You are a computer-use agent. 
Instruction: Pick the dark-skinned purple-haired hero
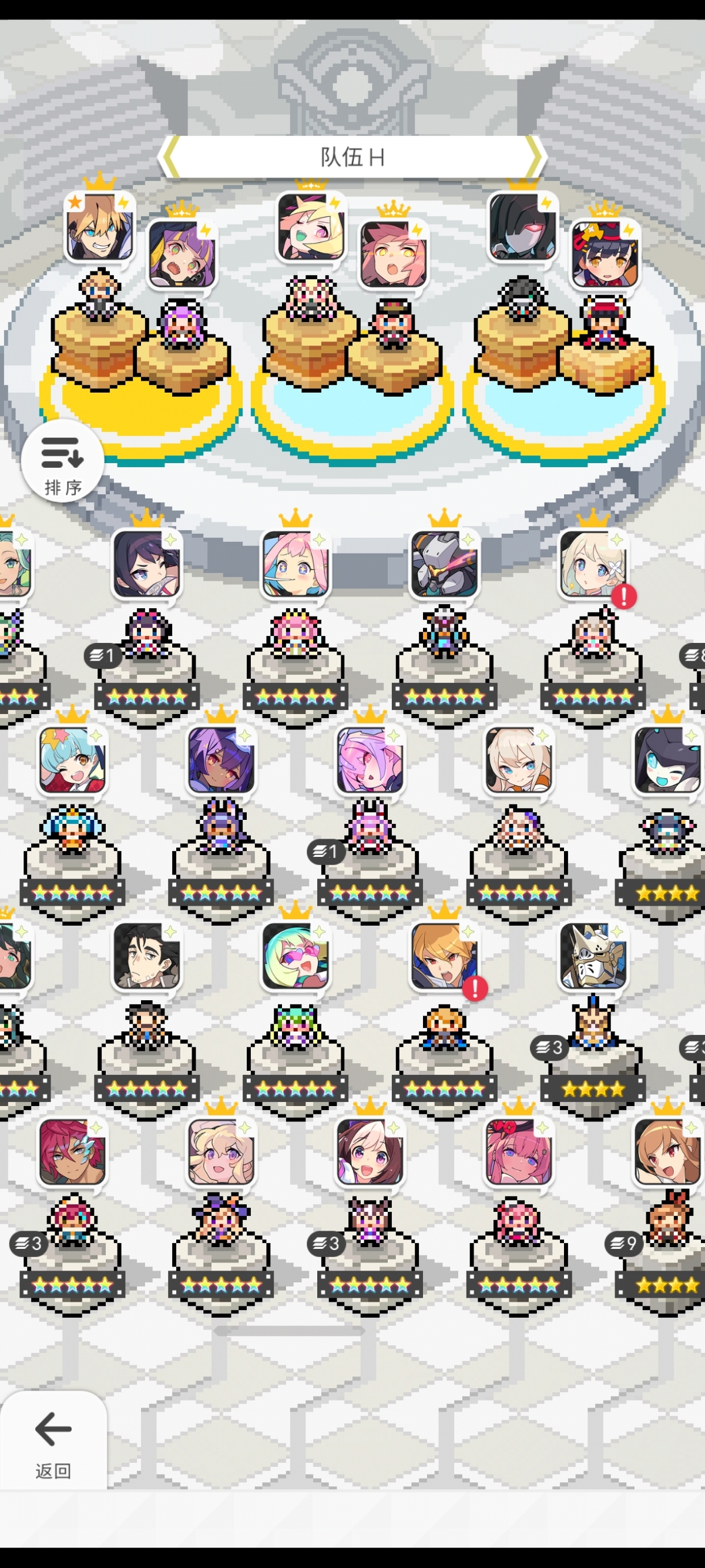pyautogui.click(x=221, y=760)
